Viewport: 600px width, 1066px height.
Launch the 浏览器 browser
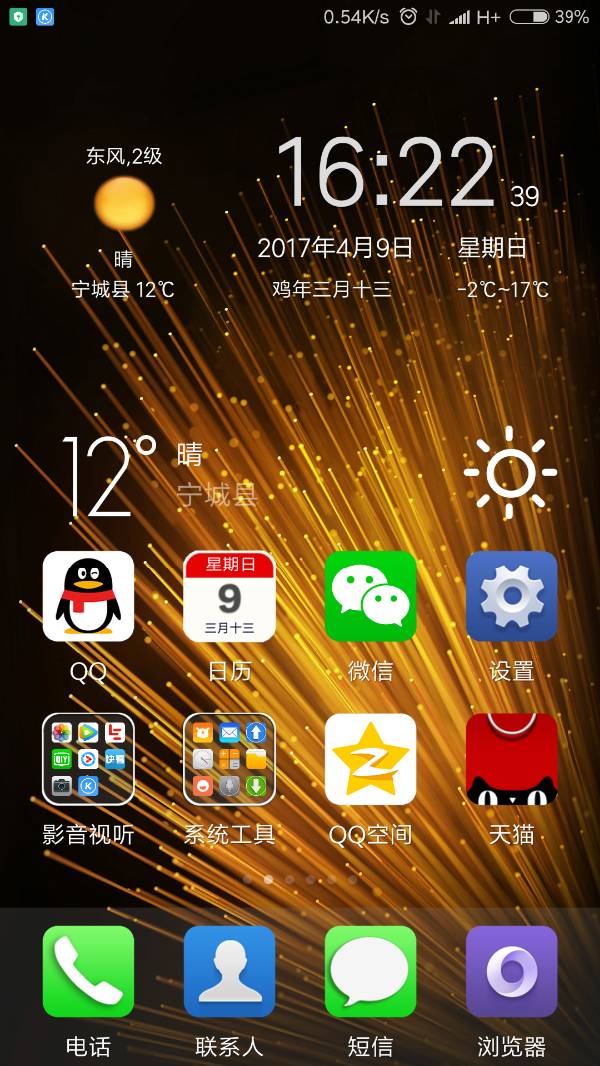pyautogui.click(x=511, y=971)
